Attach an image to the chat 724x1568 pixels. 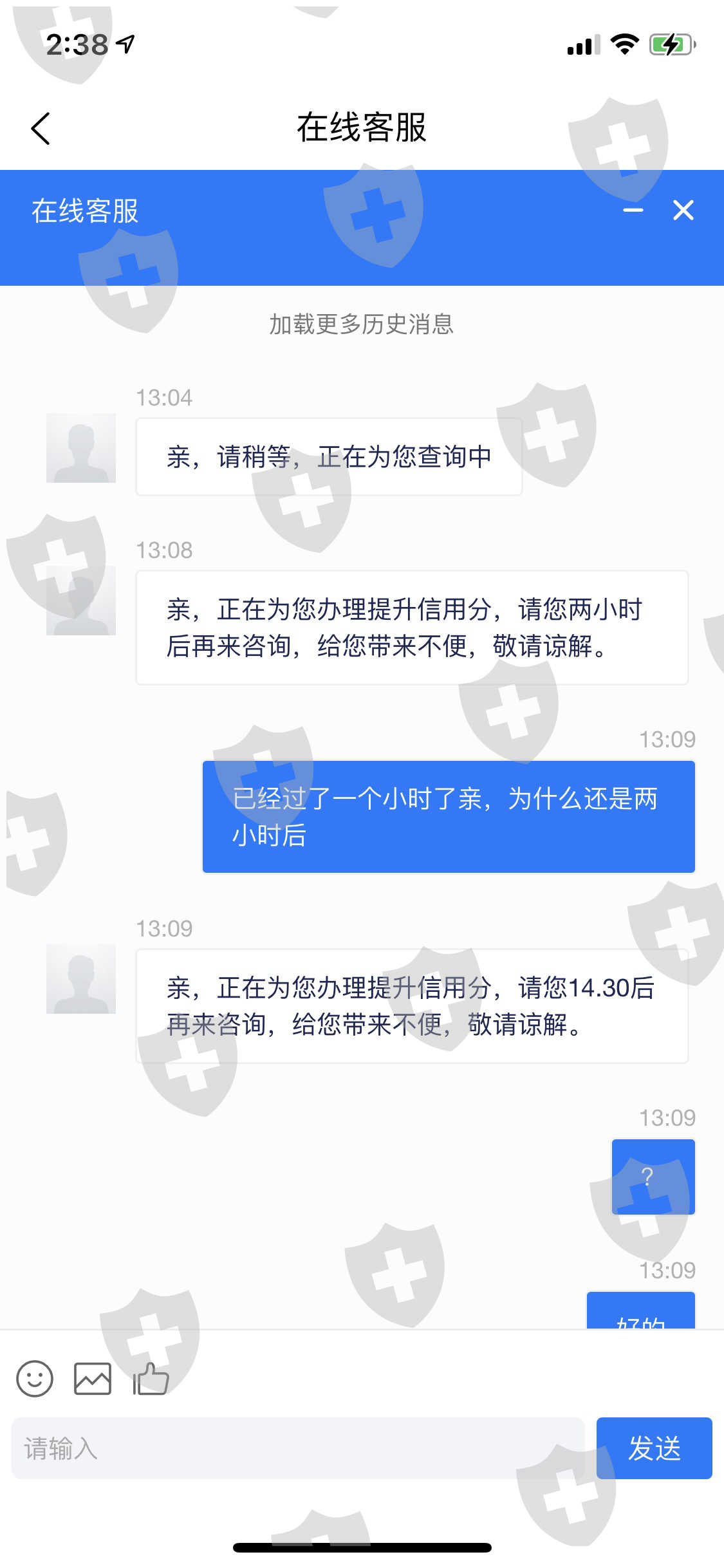click(93, 1379)
